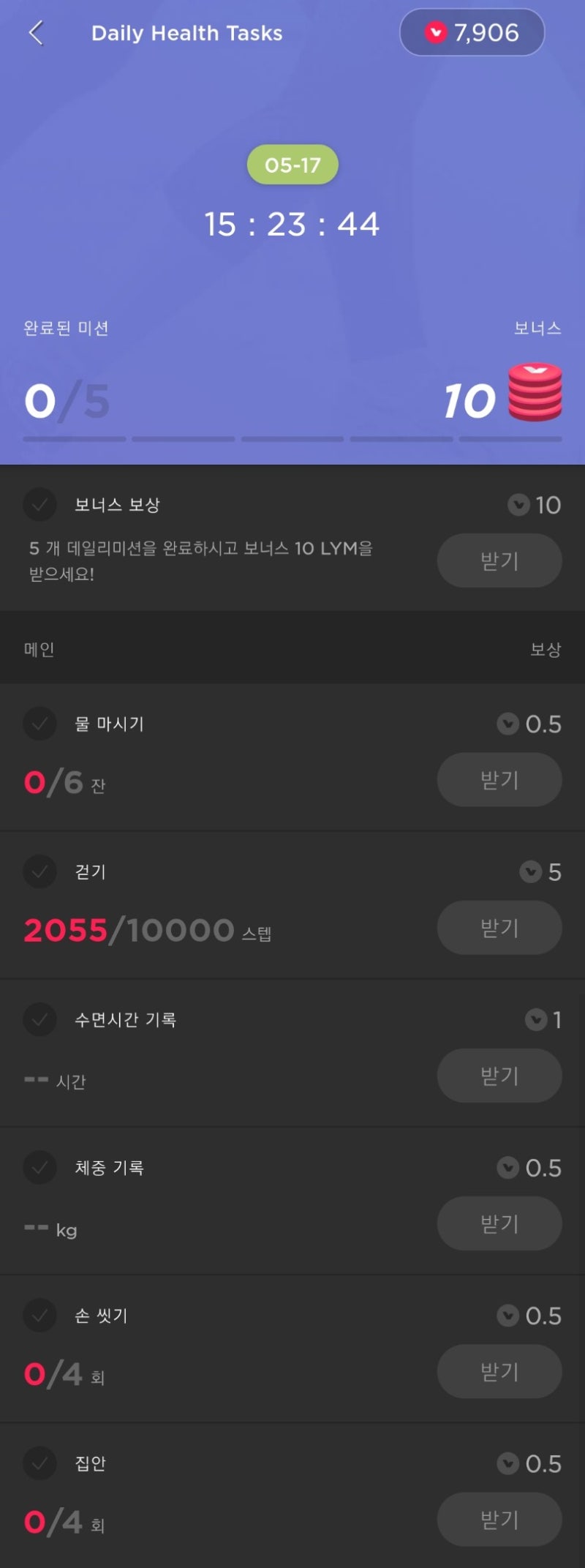Toggle the checkmark circle for 수면시간 기록
585x1568 pixels.
coord(40,1020)
